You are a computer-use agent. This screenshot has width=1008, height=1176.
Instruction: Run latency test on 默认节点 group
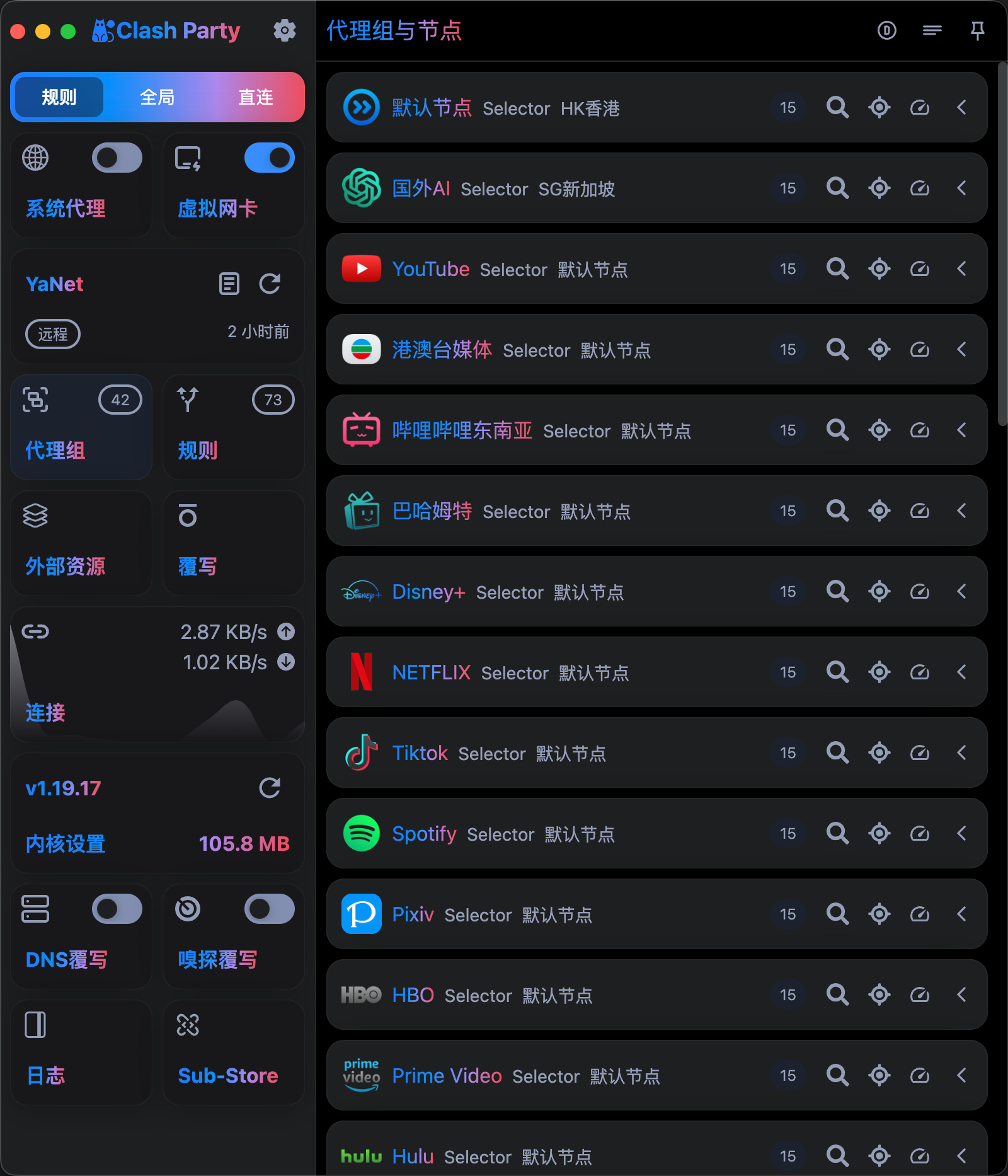coord(919,107)
